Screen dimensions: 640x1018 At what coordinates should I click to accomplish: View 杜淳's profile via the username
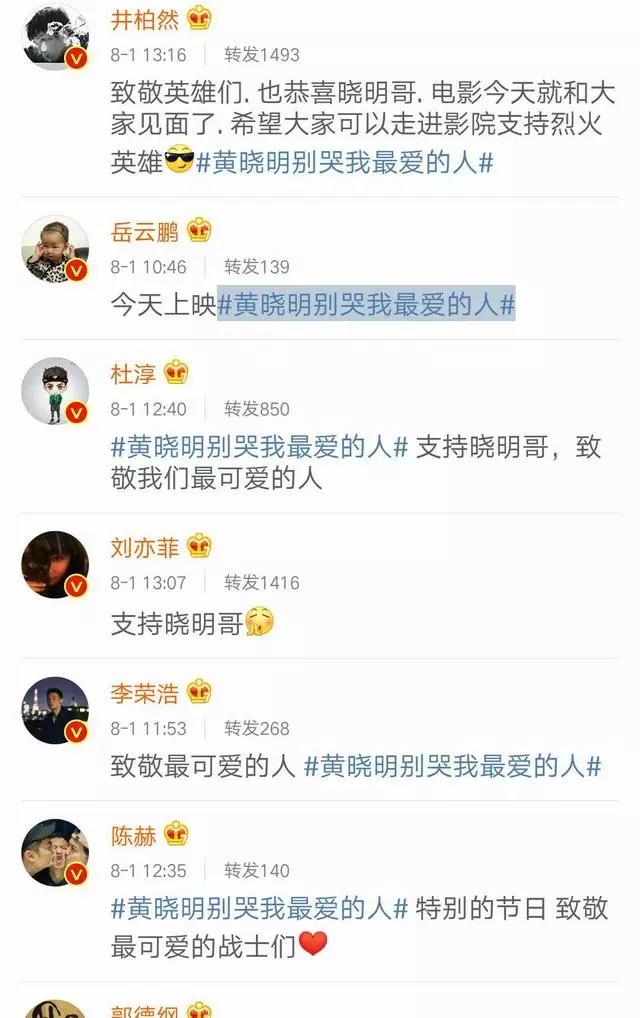click(x=133, y=373)
